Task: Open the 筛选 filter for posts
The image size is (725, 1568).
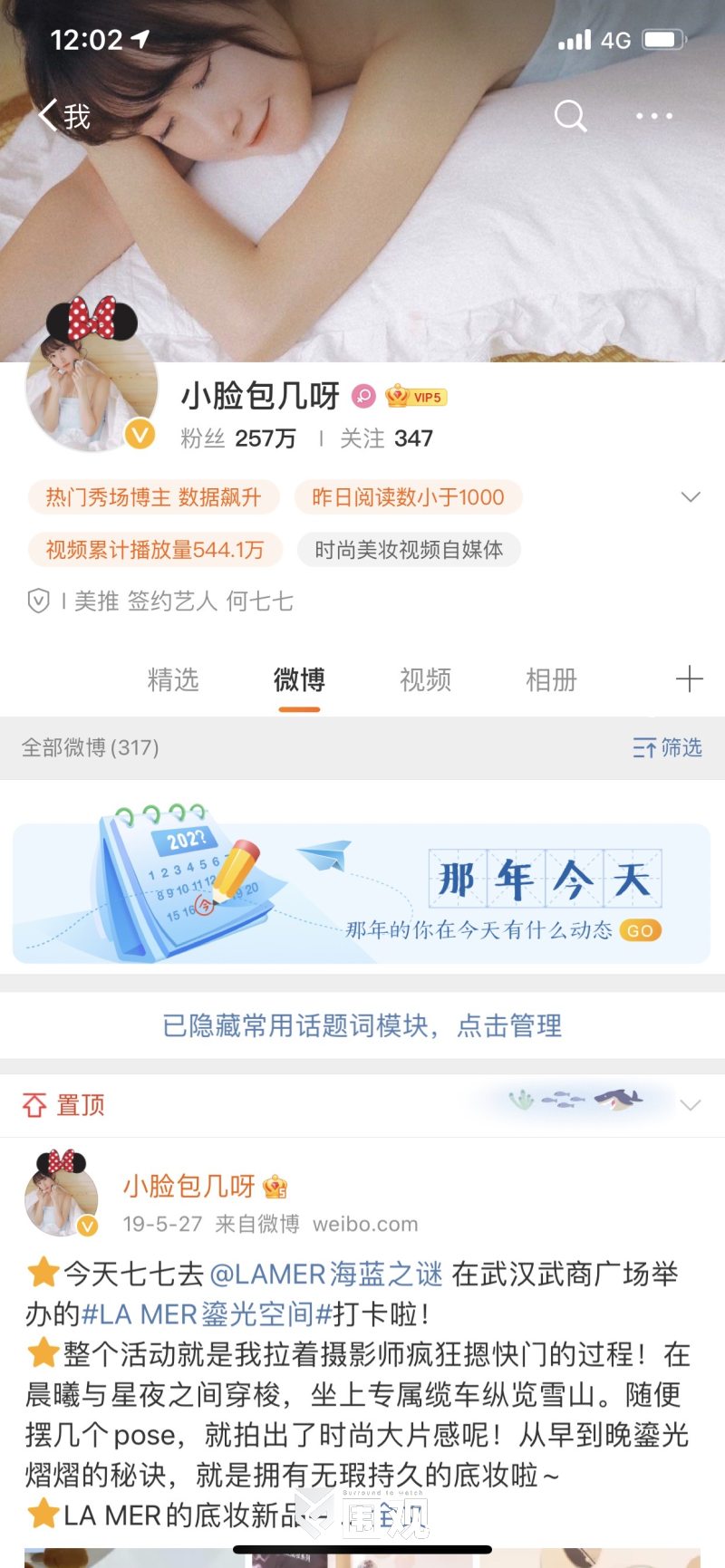Action: (668, 747)
